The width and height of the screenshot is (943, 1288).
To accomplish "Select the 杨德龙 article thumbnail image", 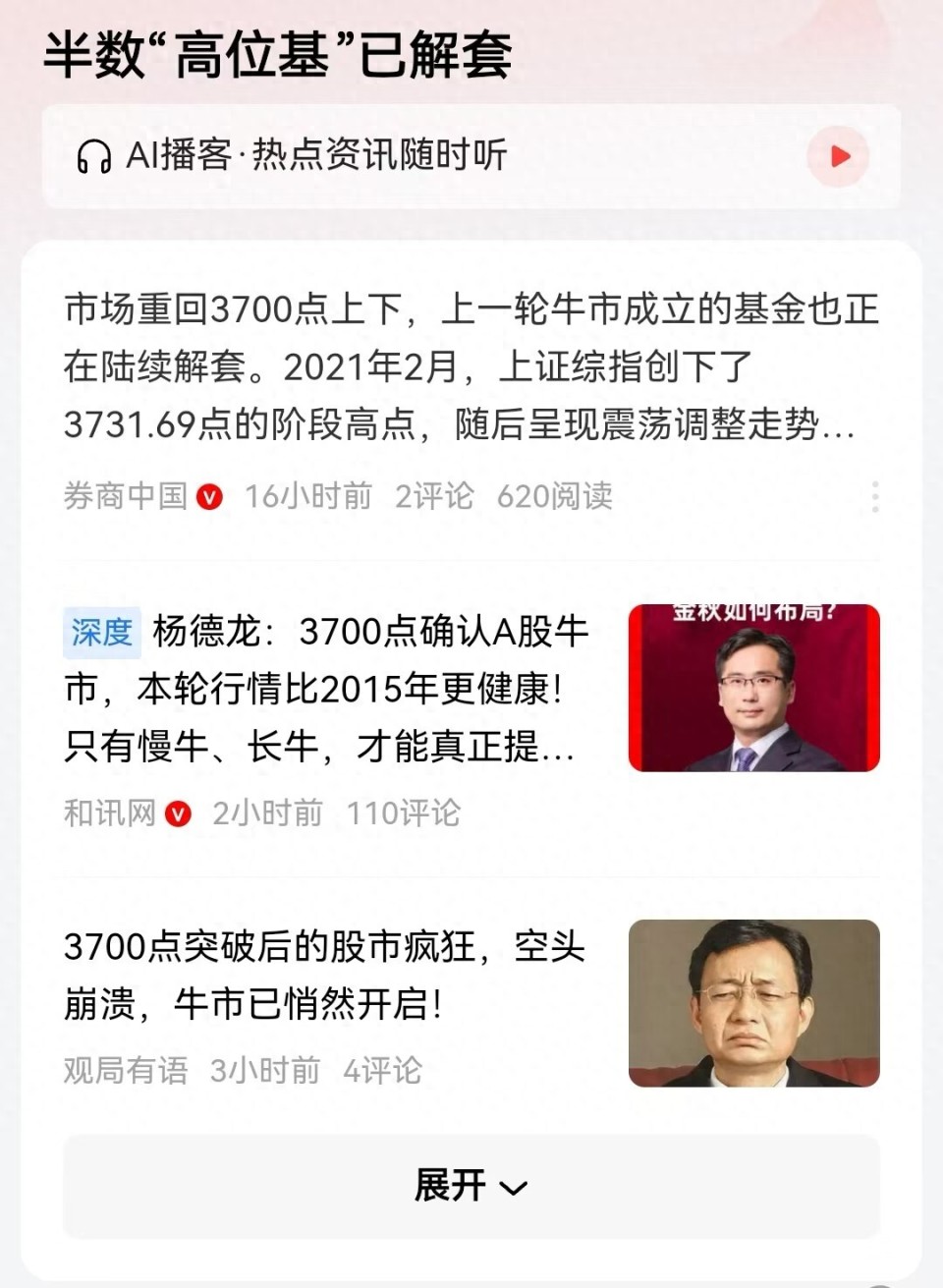I will coord(754,688).
